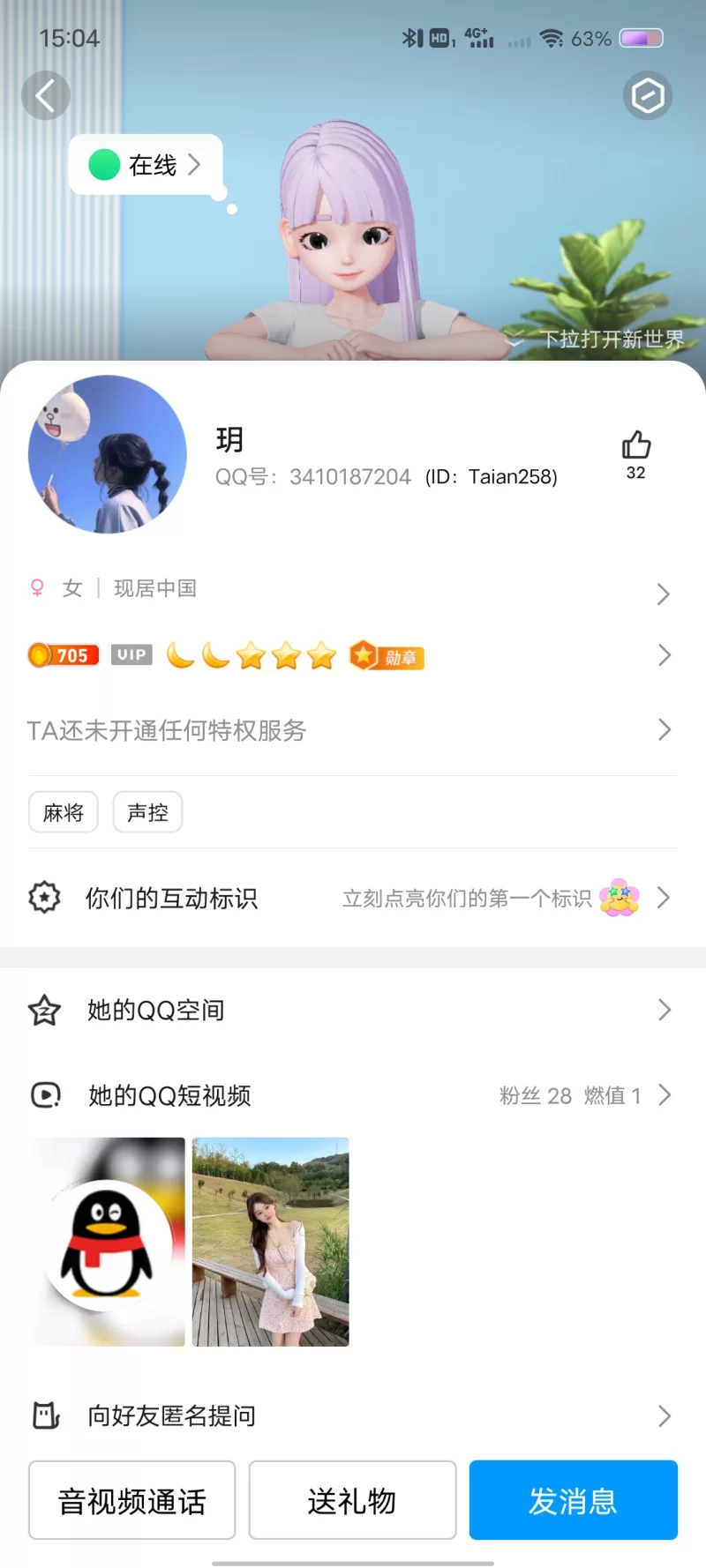Open 她的QQ短视频 row

353,1095
